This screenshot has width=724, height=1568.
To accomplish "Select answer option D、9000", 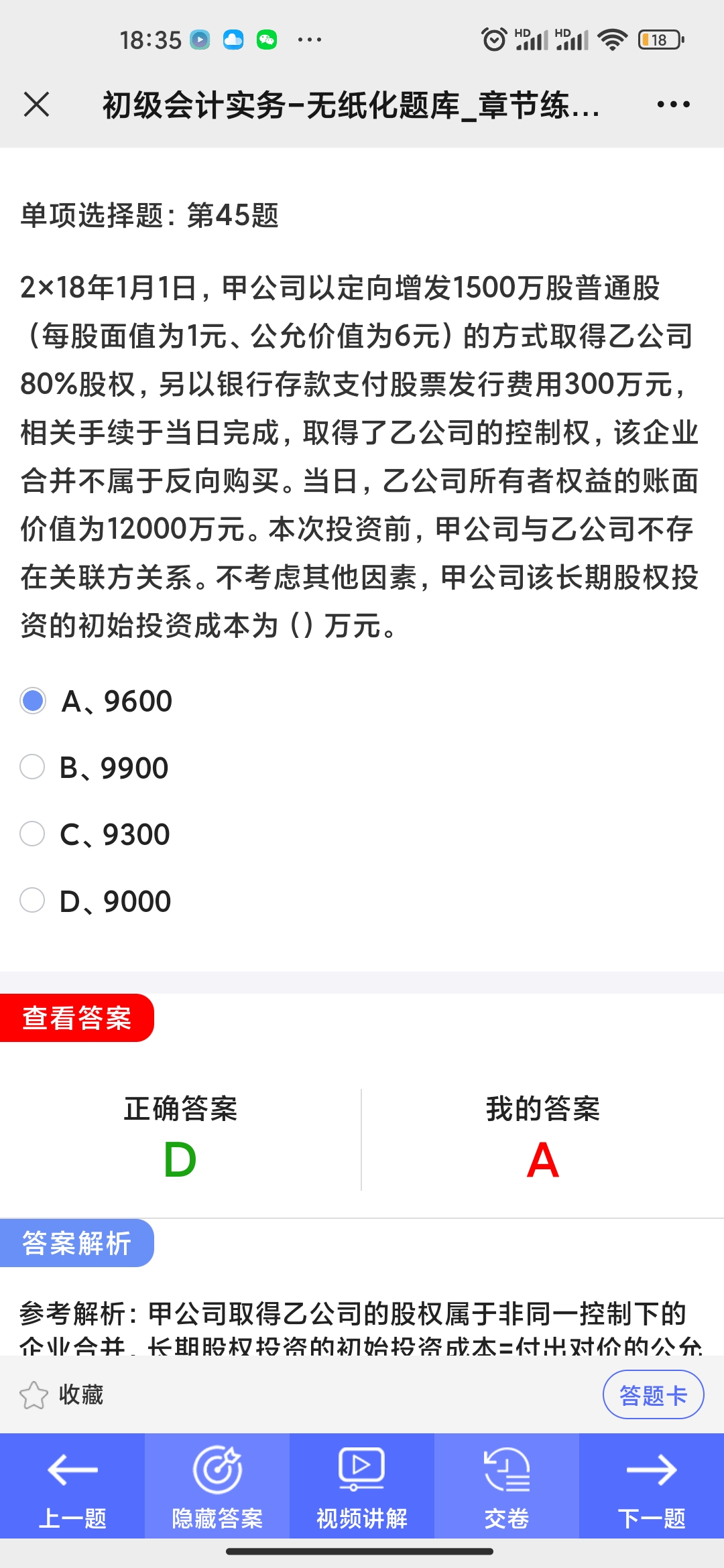I will pyautogui.click(x=96, y=901).
